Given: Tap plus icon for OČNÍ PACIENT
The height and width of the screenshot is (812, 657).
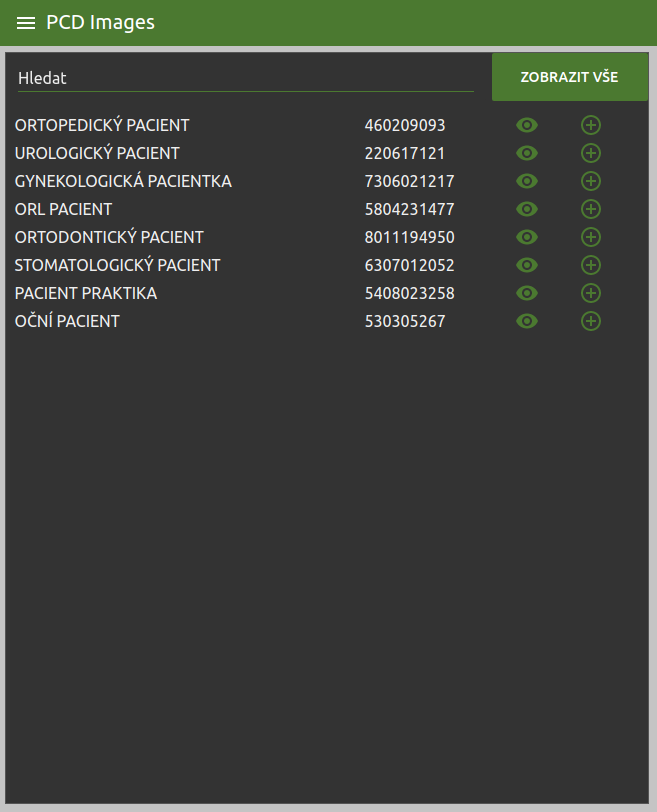Looking at the screenshot, I should coord(591,321).
